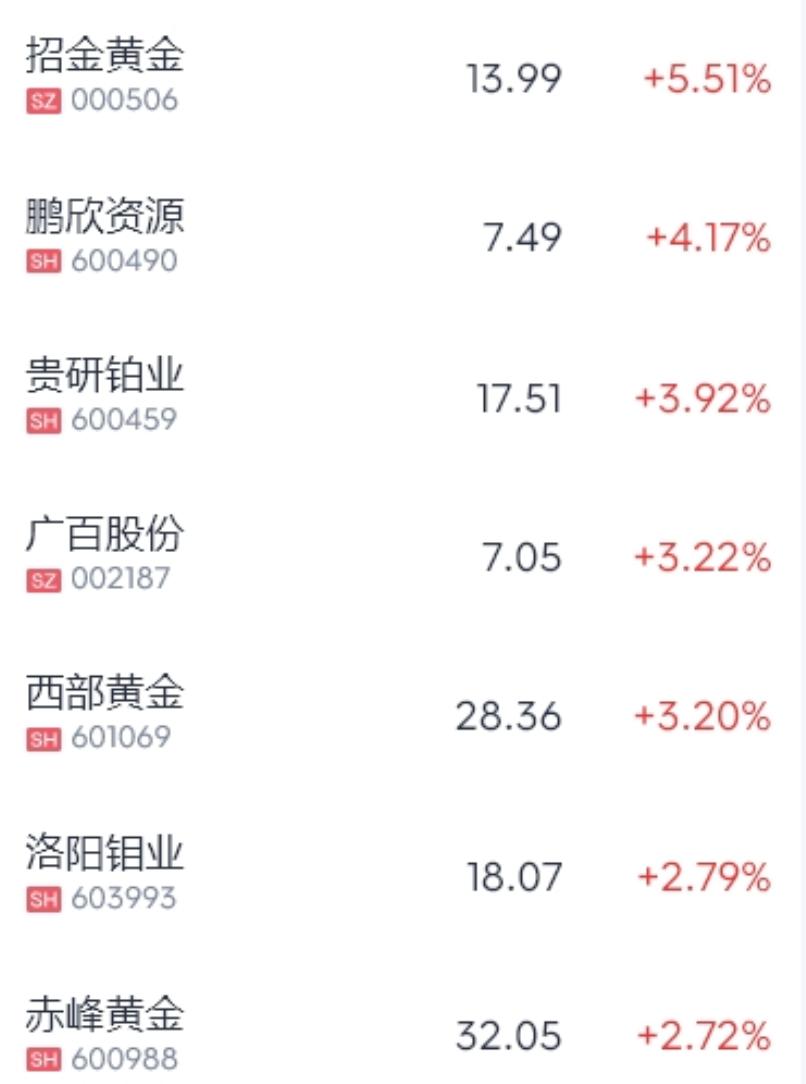
Task: Click the +2.79% change for 洛阳钼业
Action: pyautogui.click(x=706, y=878)
